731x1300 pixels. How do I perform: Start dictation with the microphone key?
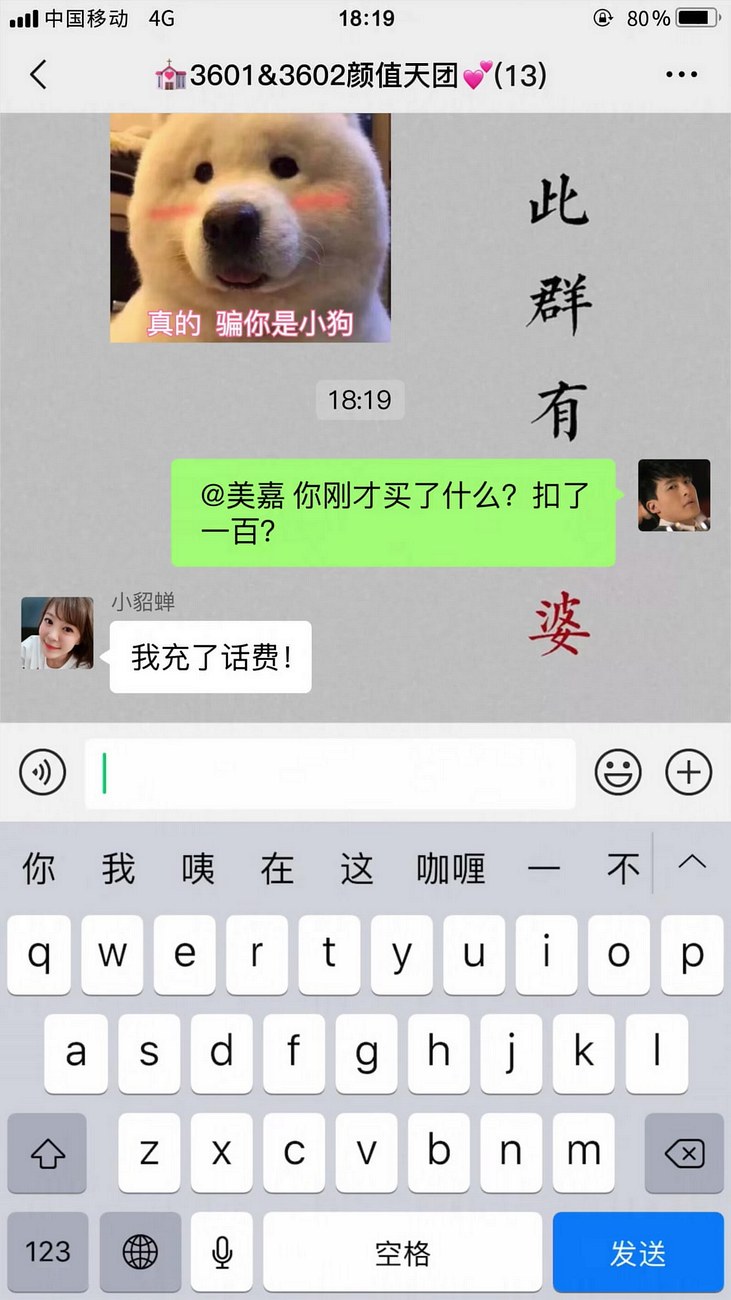pos(222,1252)
